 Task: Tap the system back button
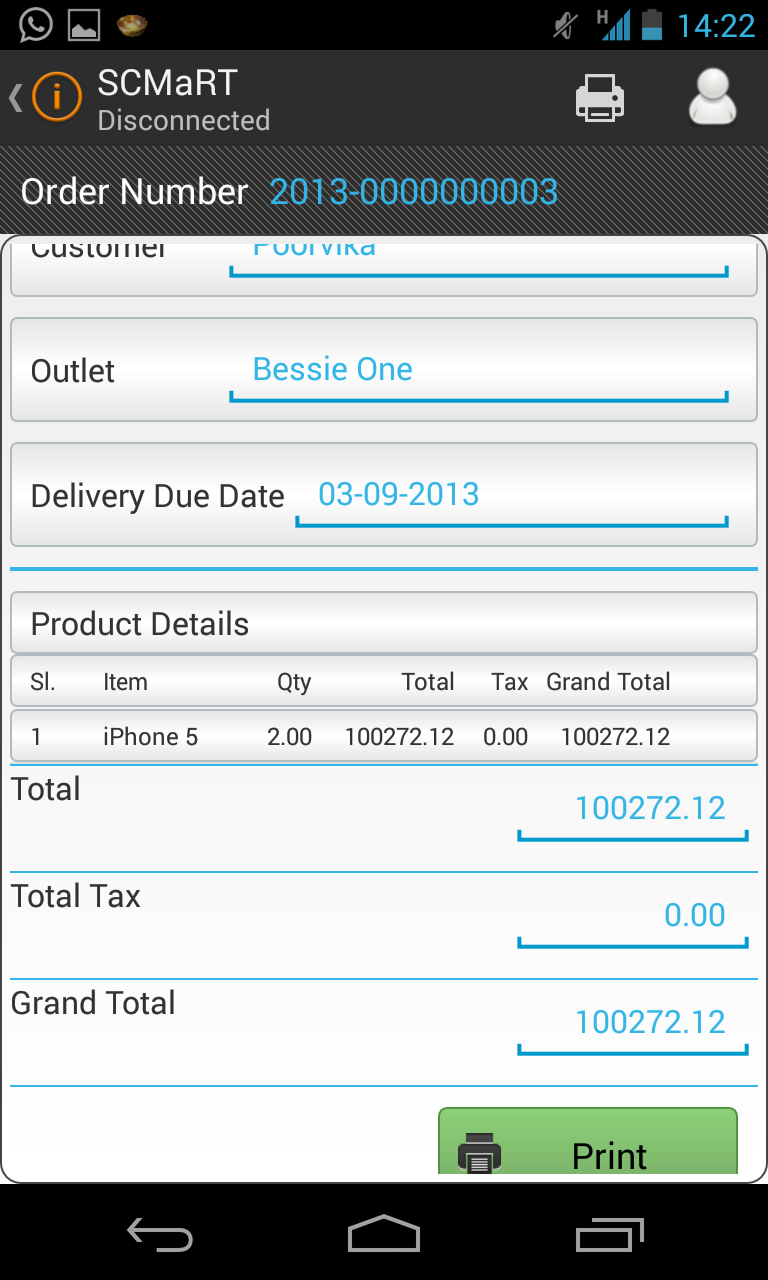pos(160,1235)
